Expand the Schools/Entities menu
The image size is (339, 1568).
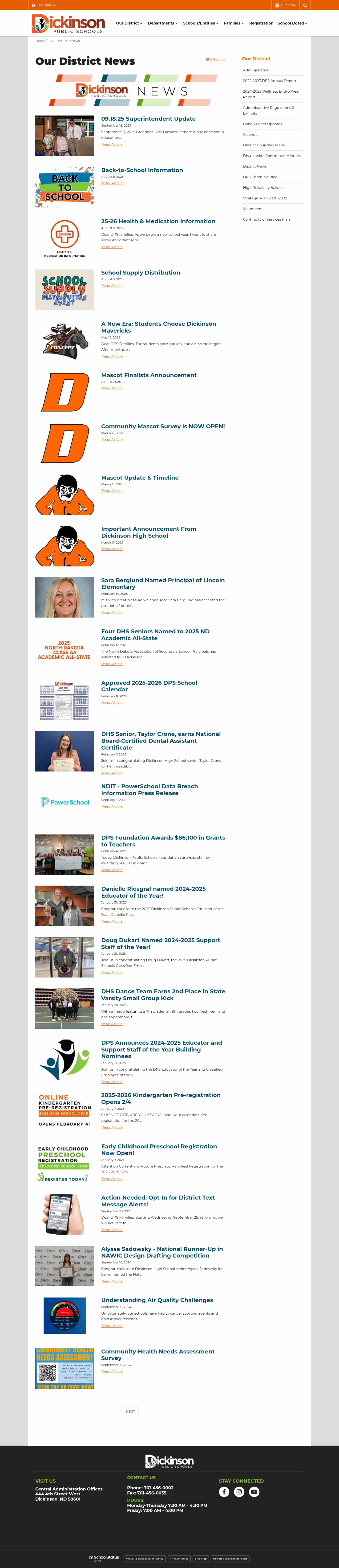(201, 23)
